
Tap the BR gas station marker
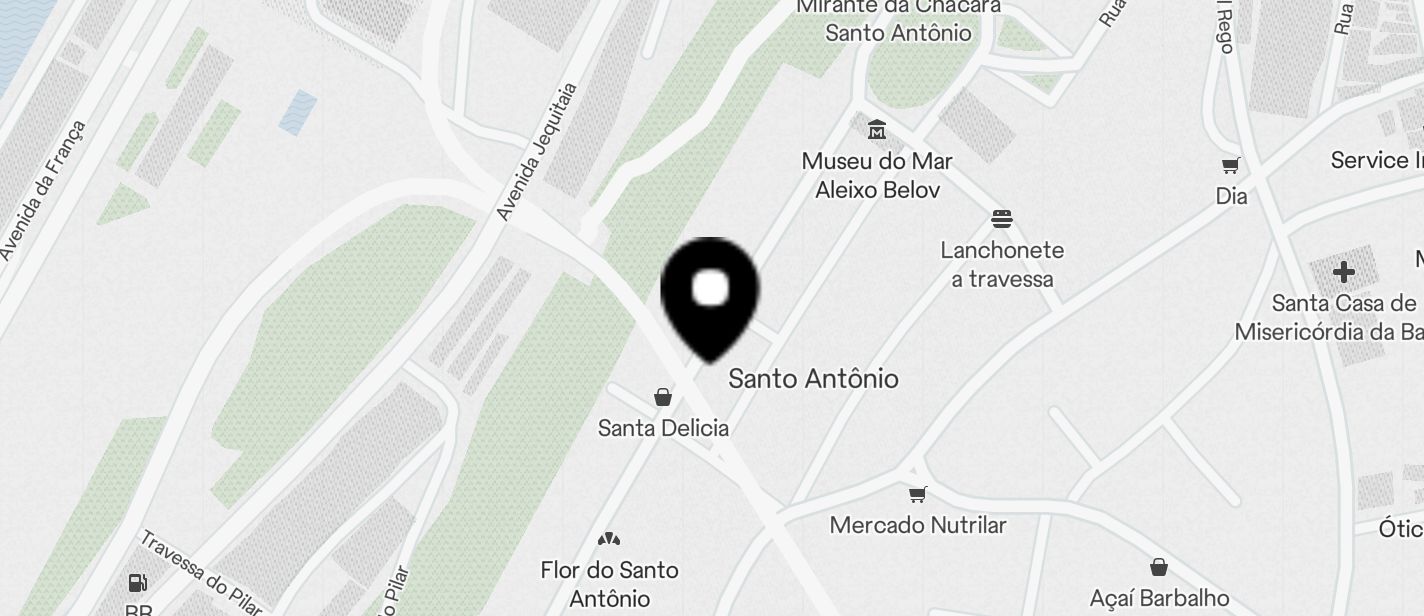(x=138, y=583)
